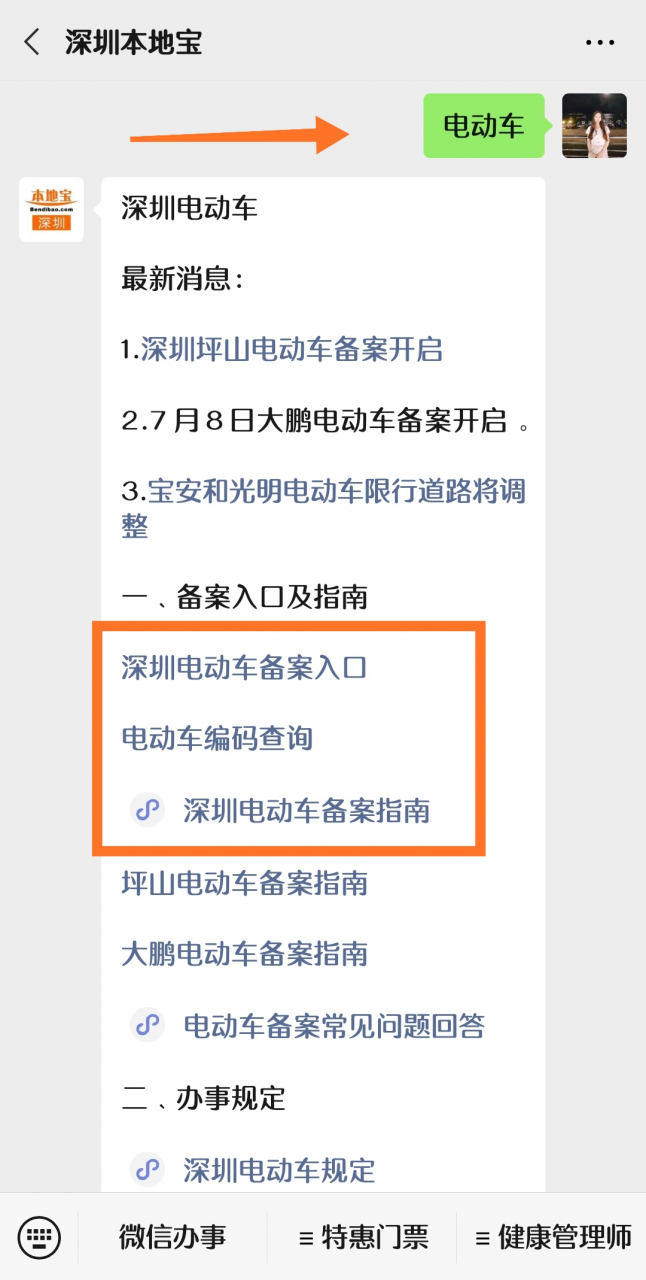The width and height of the screenshot is (646, 1280).
Task: Open the 深圳电动车规定 link
Action: pos(278,1169)
